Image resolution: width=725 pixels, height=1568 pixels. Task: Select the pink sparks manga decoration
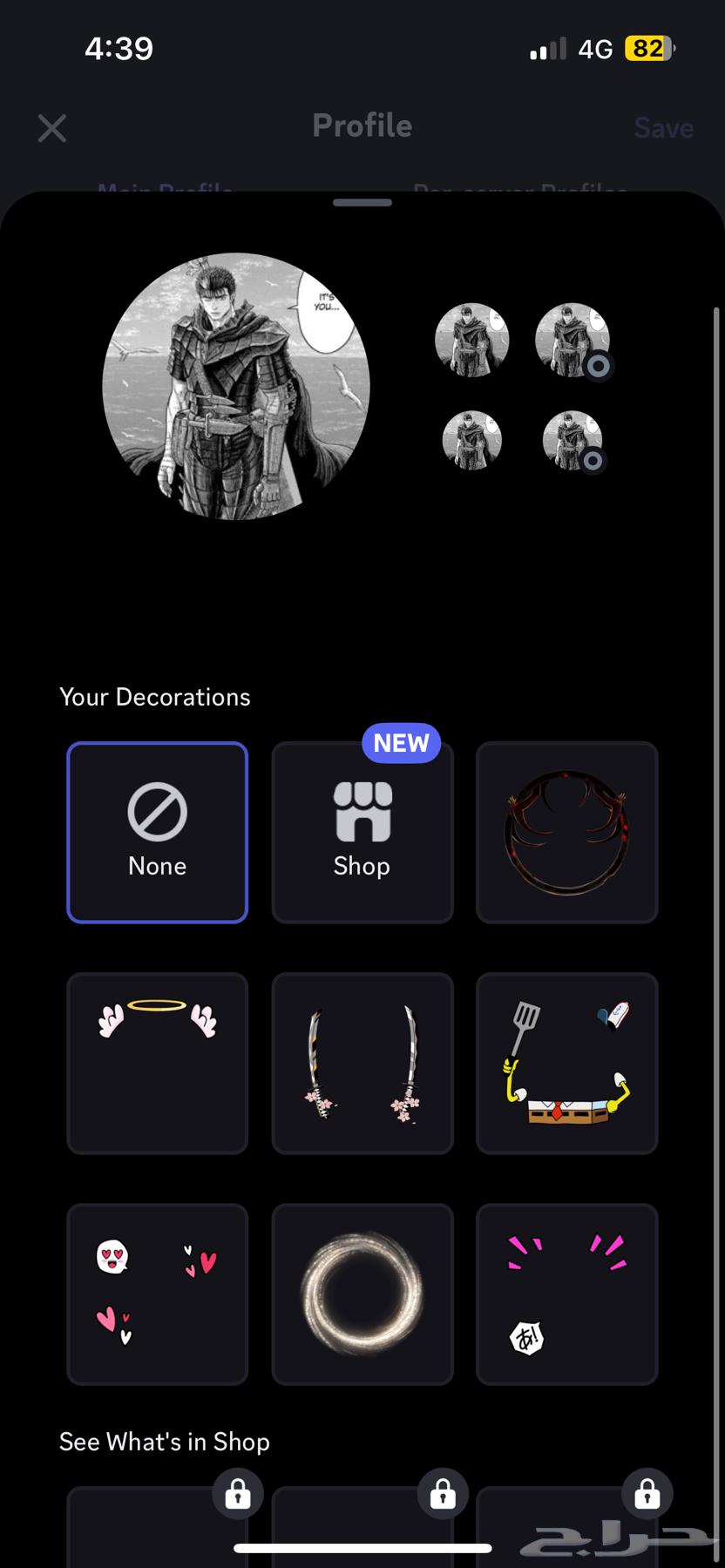point(566,1294)
